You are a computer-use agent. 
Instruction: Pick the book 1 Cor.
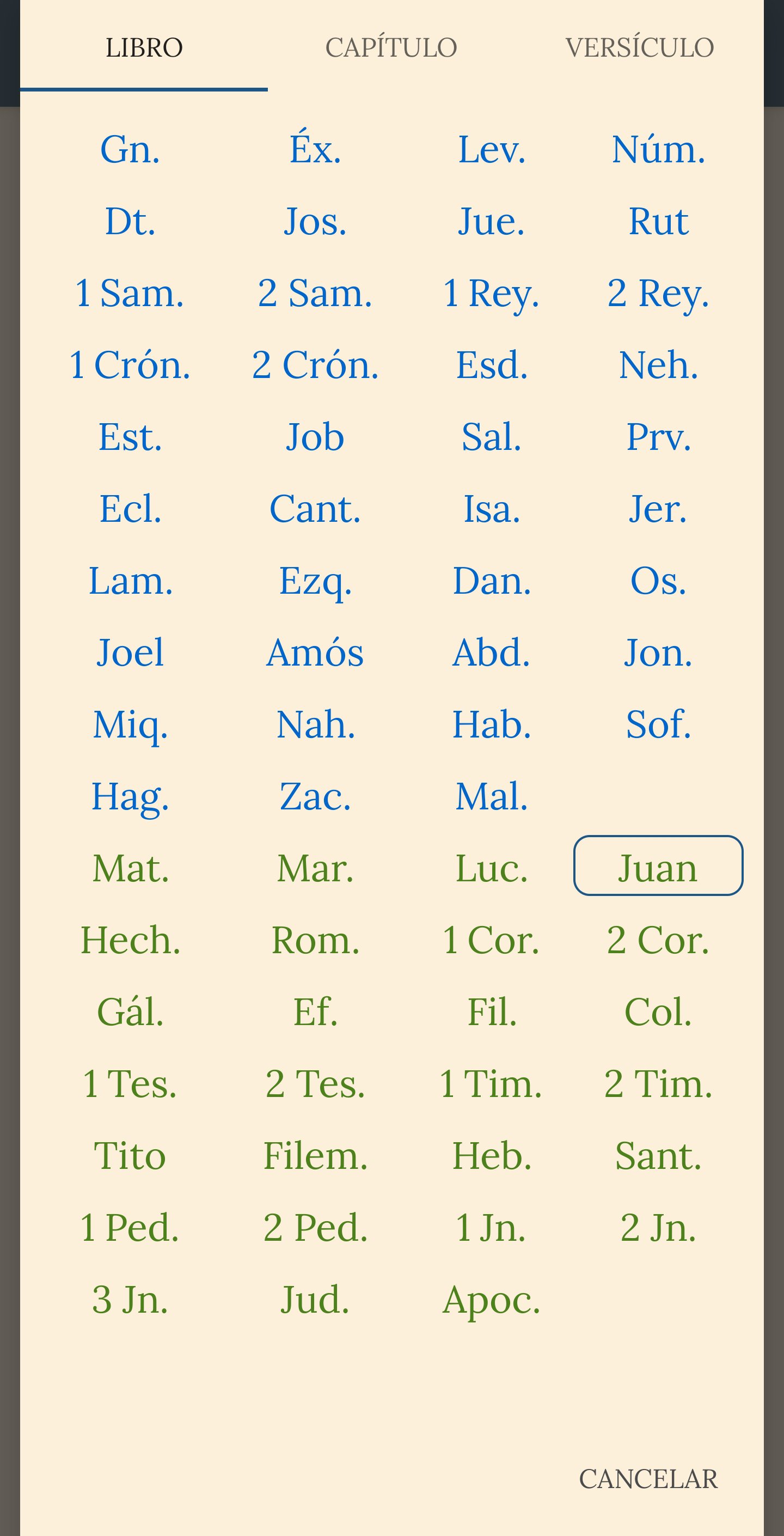(x=491, y=940)
